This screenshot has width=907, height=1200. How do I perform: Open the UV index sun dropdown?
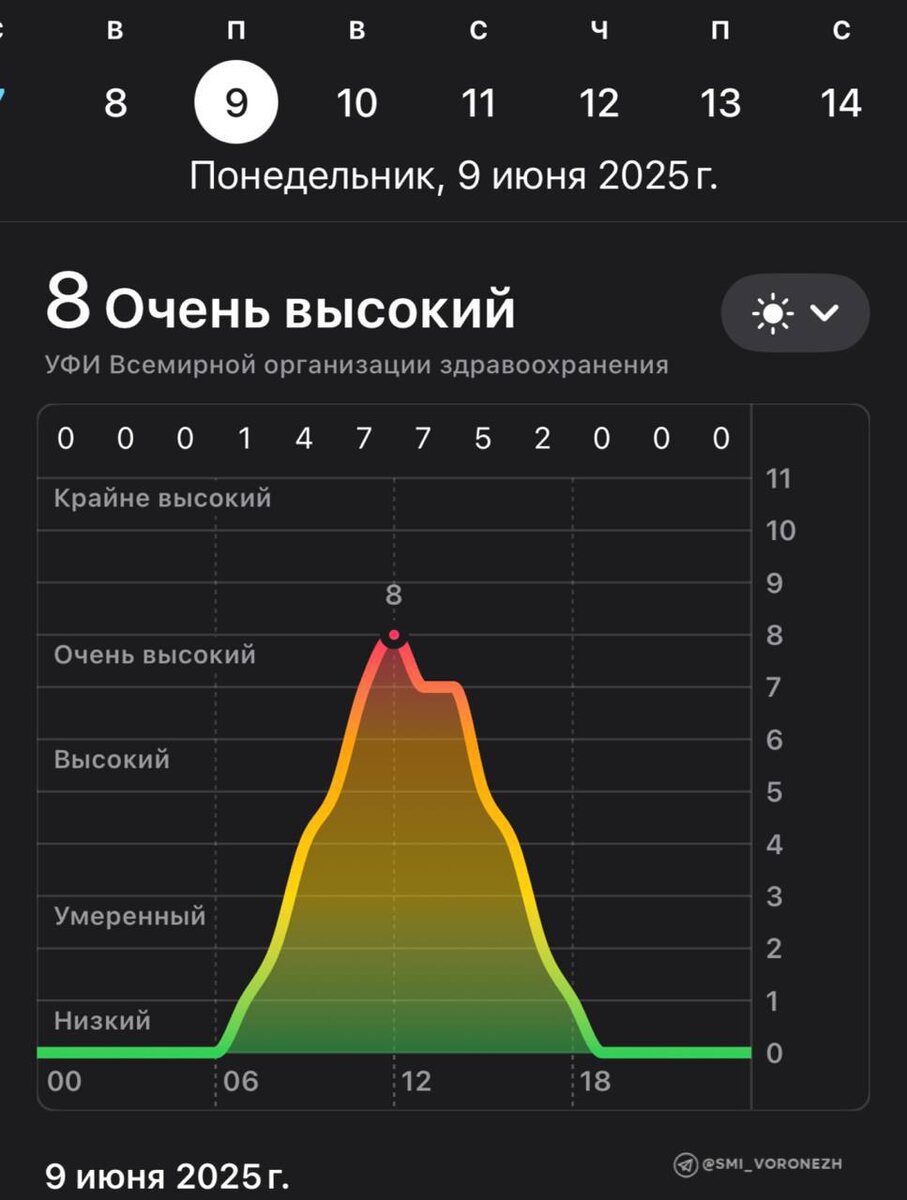click(x=795, y=313)
